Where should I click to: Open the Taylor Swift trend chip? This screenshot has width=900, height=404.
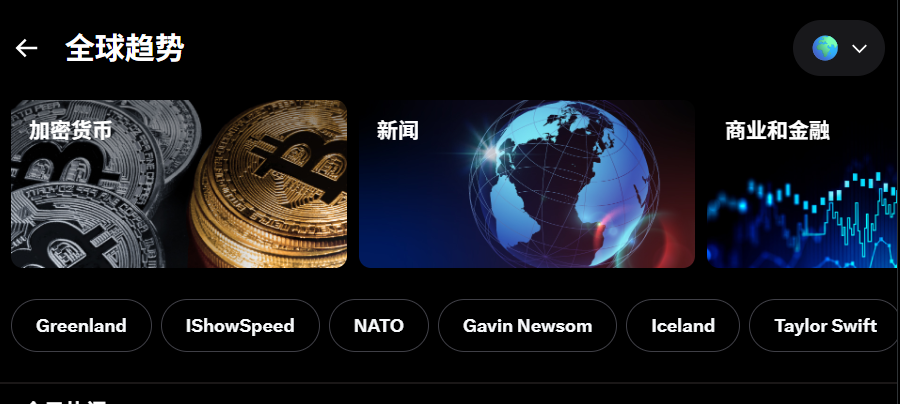[x=824, y=326]
